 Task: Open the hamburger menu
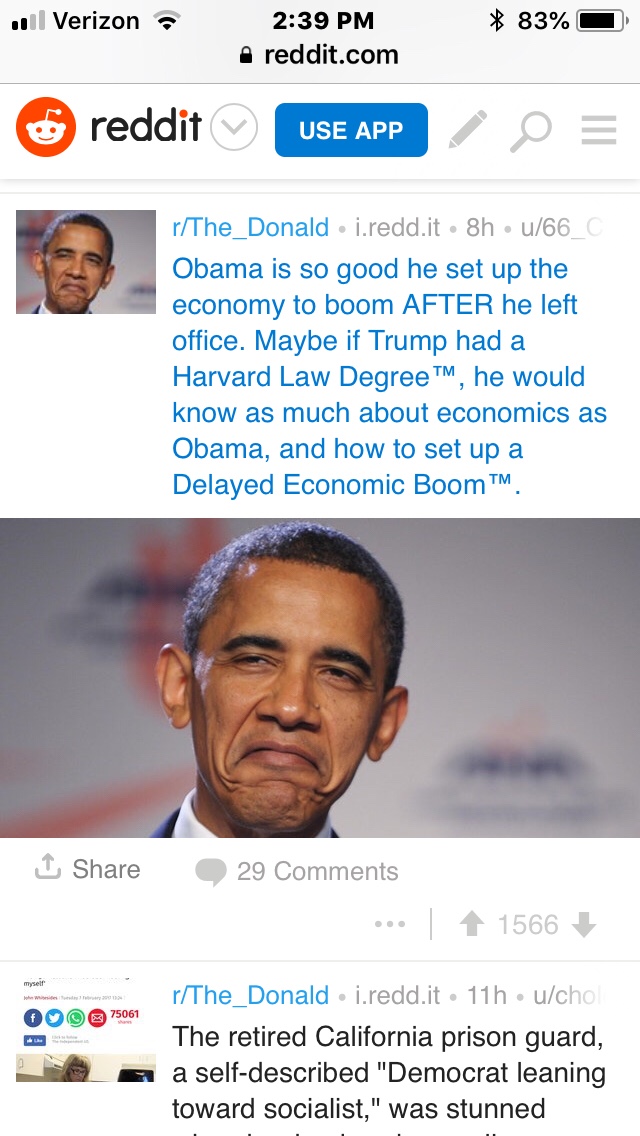click(599, 130)
